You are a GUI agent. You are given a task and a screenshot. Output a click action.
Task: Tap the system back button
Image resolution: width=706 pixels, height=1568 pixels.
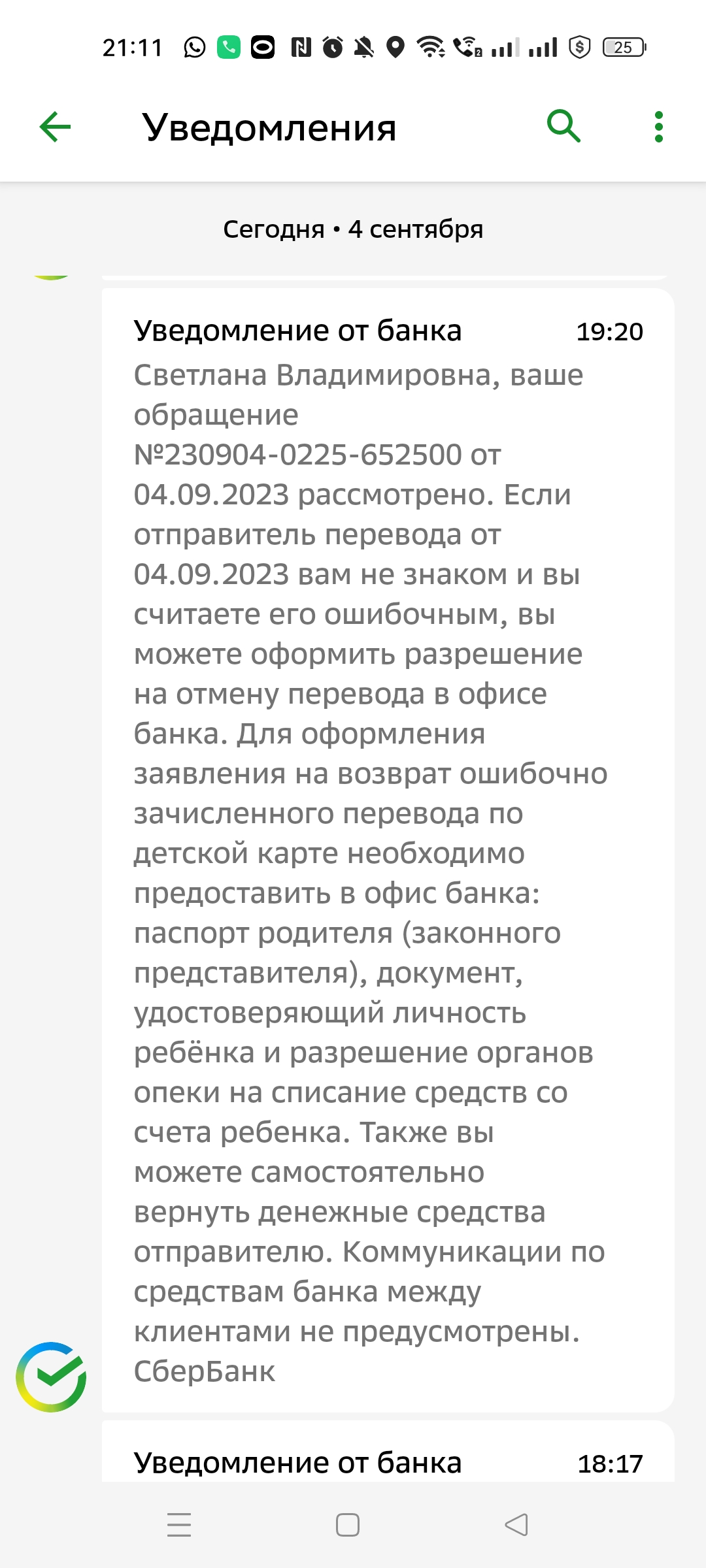click(516, 1525)
